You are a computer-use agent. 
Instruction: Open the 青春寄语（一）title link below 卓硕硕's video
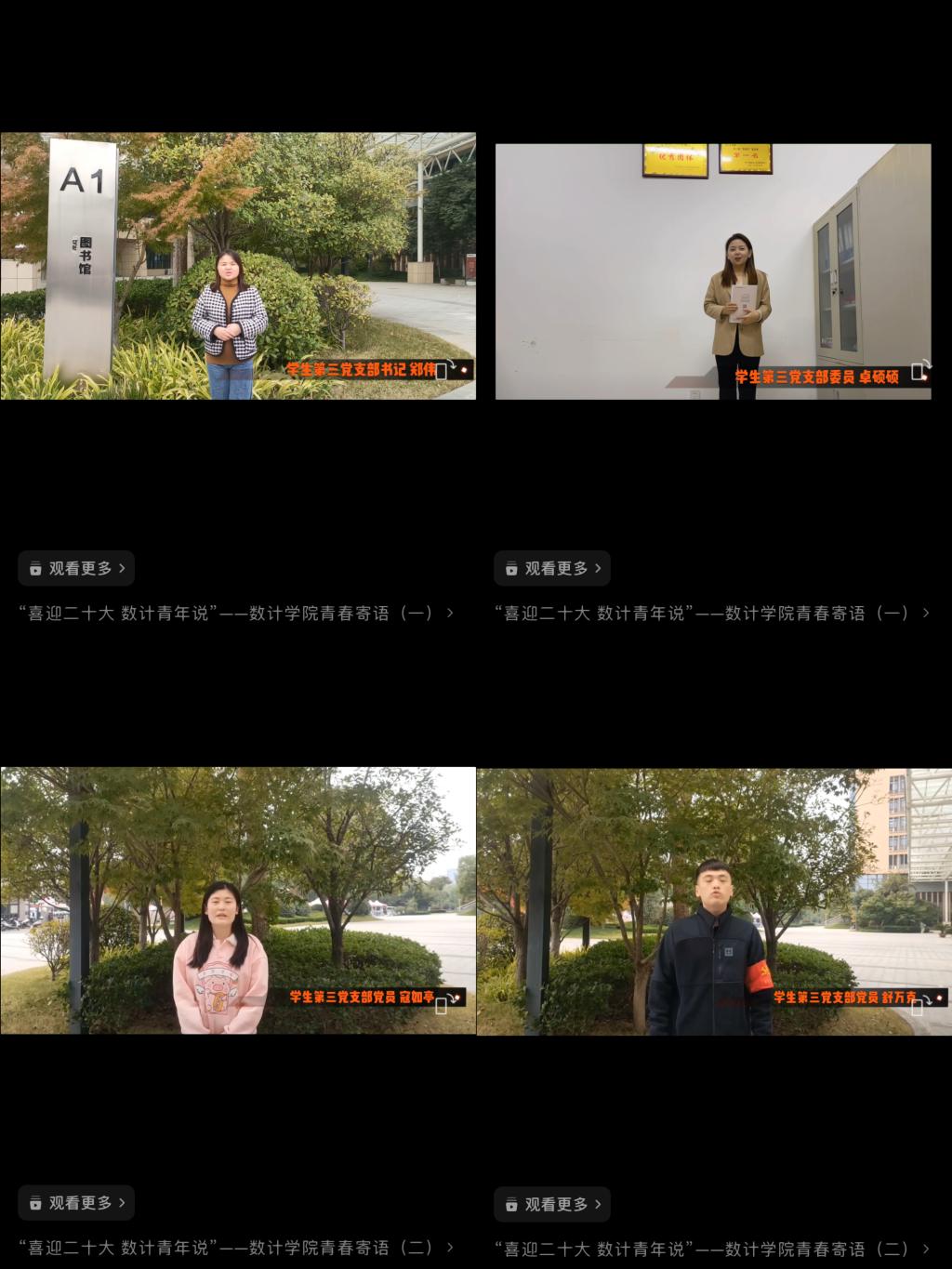(x=712, y=613)
